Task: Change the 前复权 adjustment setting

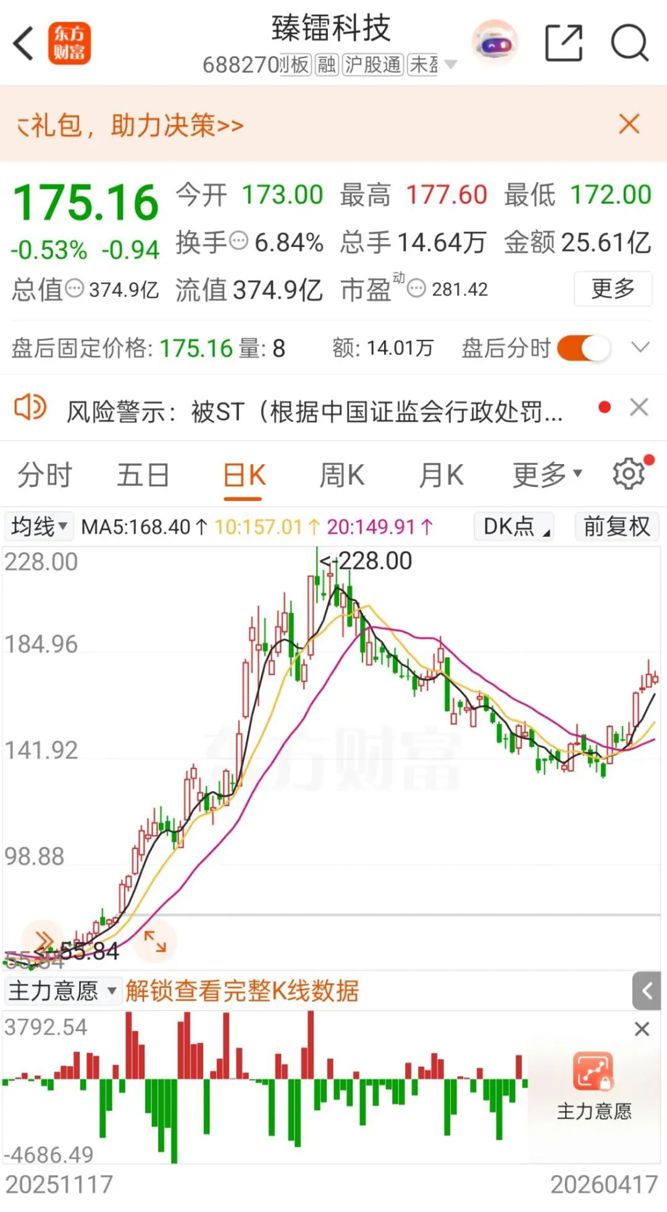Action: (617, 526)
